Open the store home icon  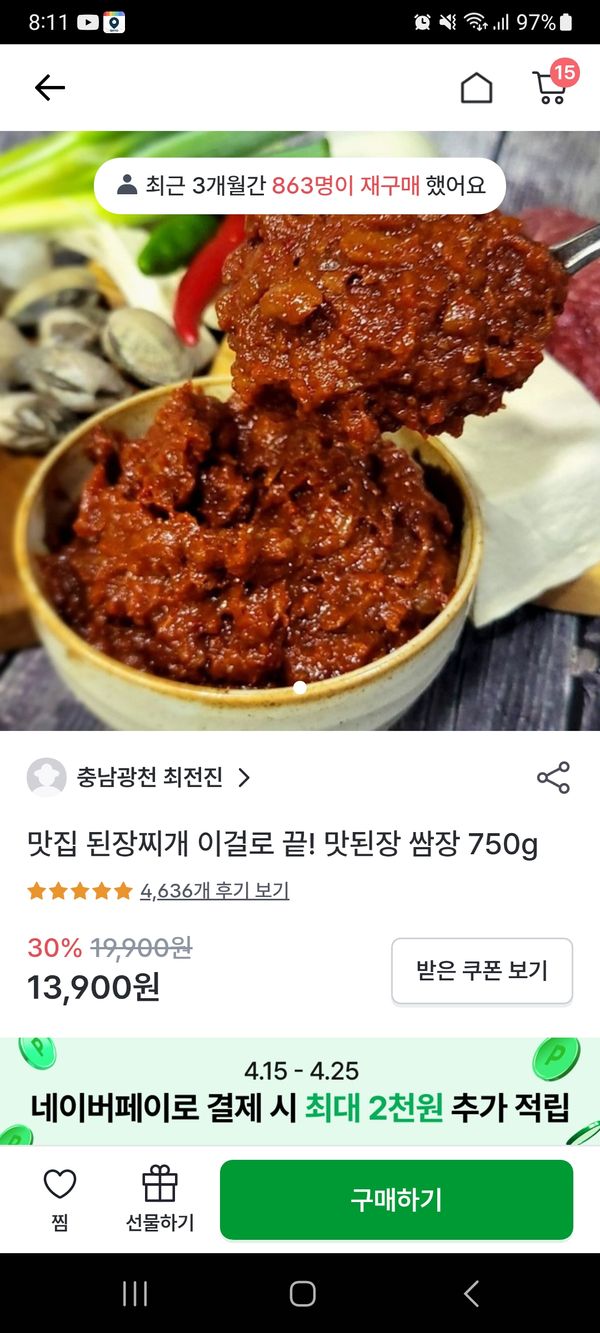pyautogui.click(x=476, y=88)
